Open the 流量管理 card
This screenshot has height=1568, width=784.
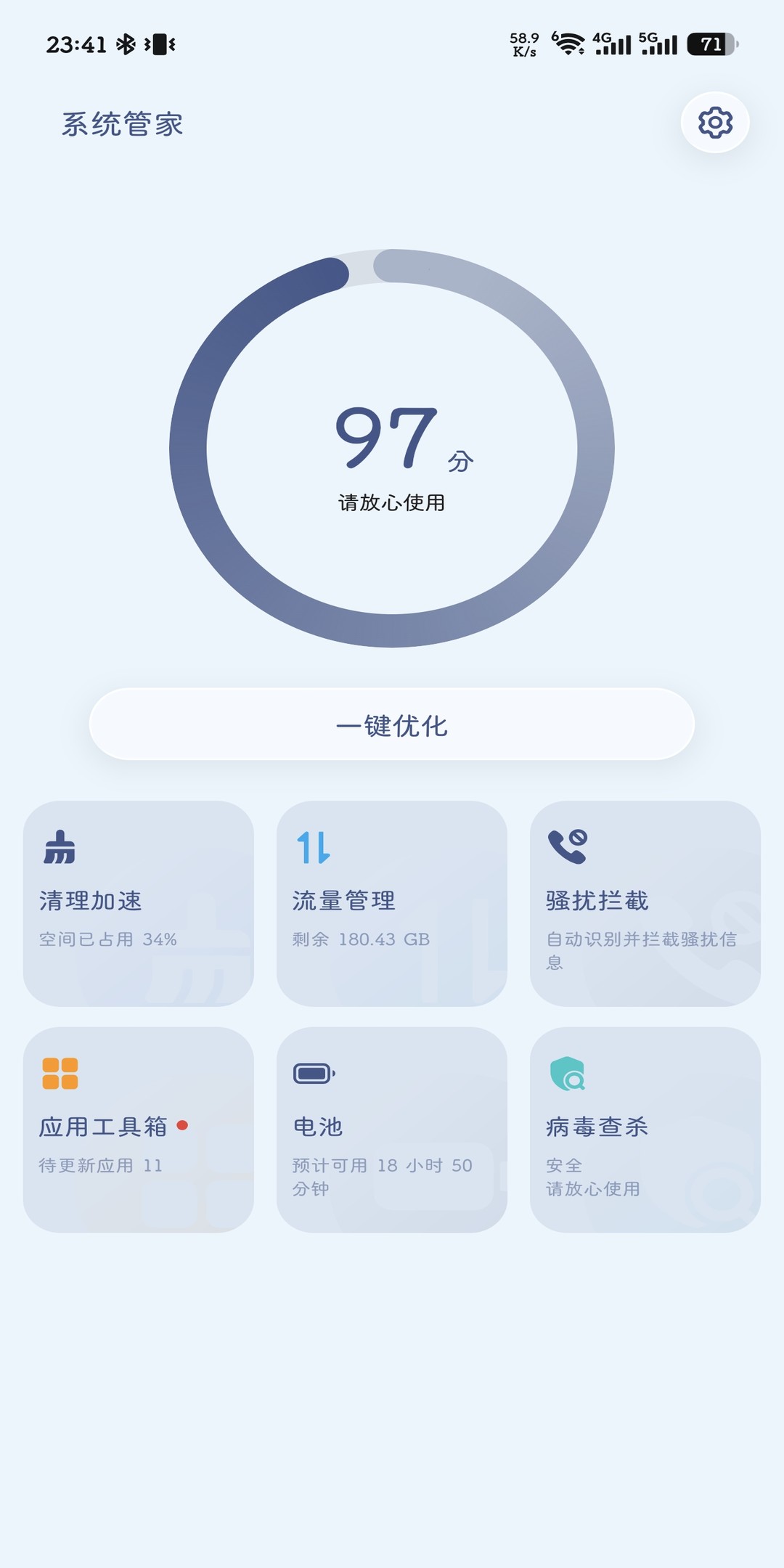[x=392, y=903]
